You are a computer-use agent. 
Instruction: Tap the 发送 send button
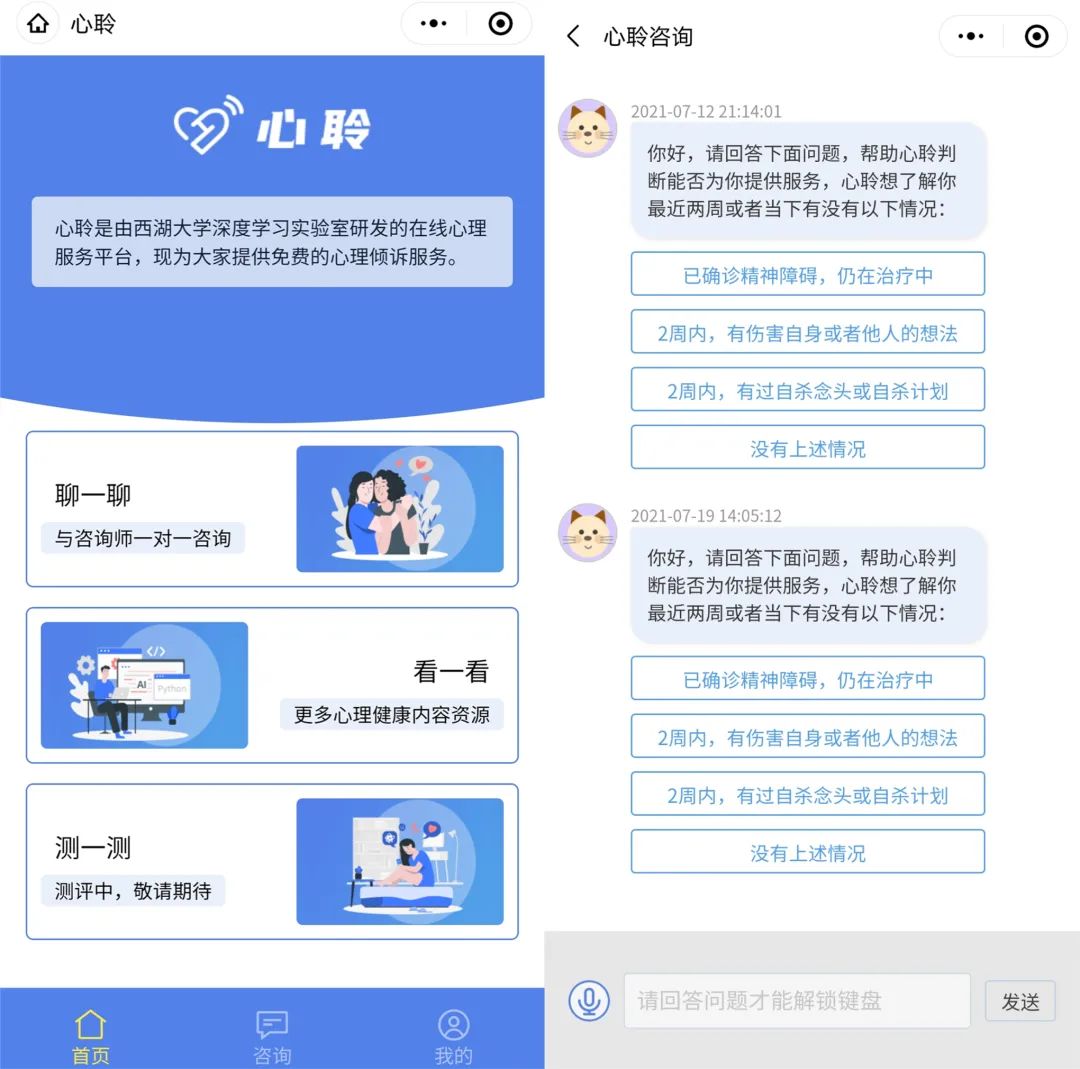tap(1020, 1001)
